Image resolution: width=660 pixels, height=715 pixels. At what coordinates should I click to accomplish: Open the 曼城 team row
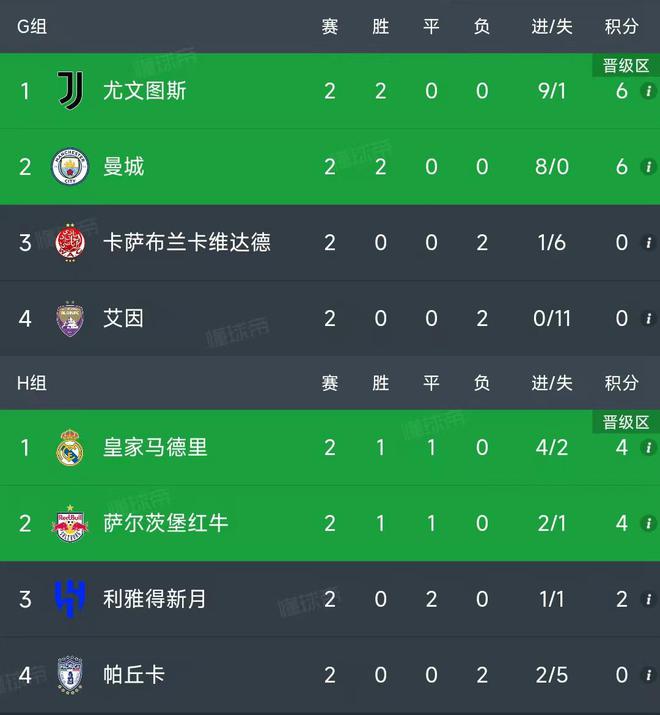pyautogui.click(x=124, y=167)
